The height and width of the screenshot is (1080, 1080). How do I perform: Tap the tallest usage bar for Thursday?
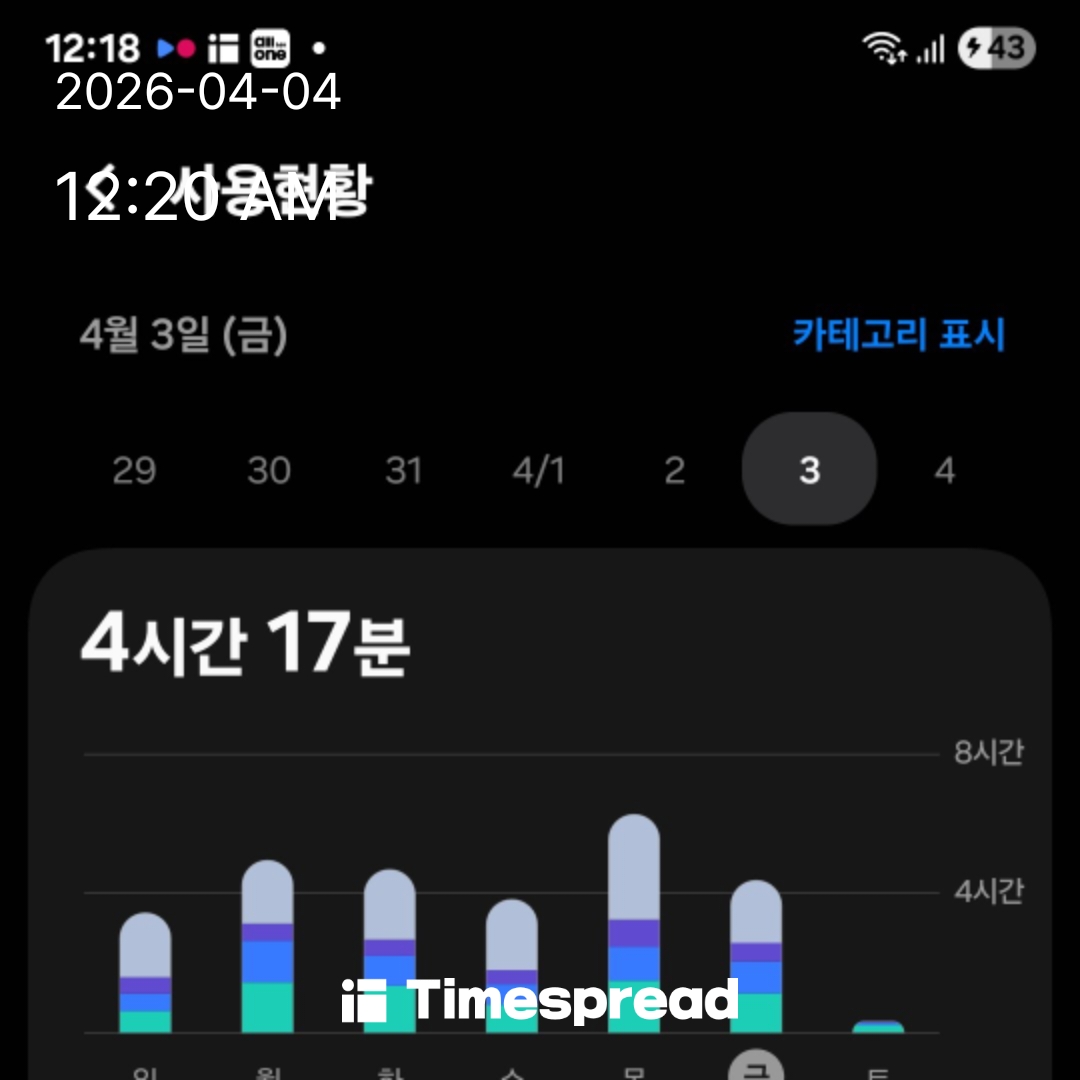coord(634,920)
